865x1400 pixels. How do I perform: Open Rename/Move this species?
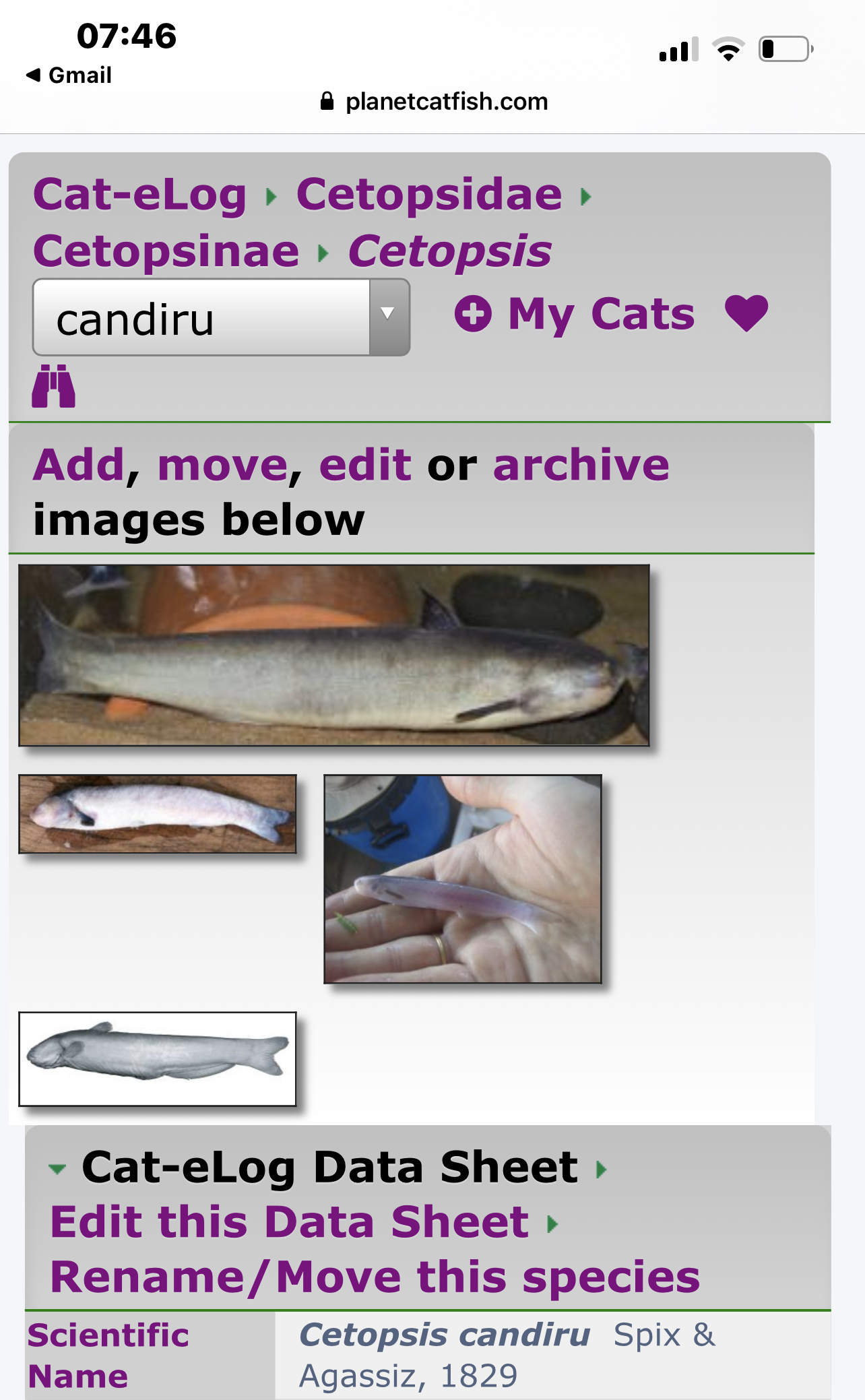pos(375,1277)
